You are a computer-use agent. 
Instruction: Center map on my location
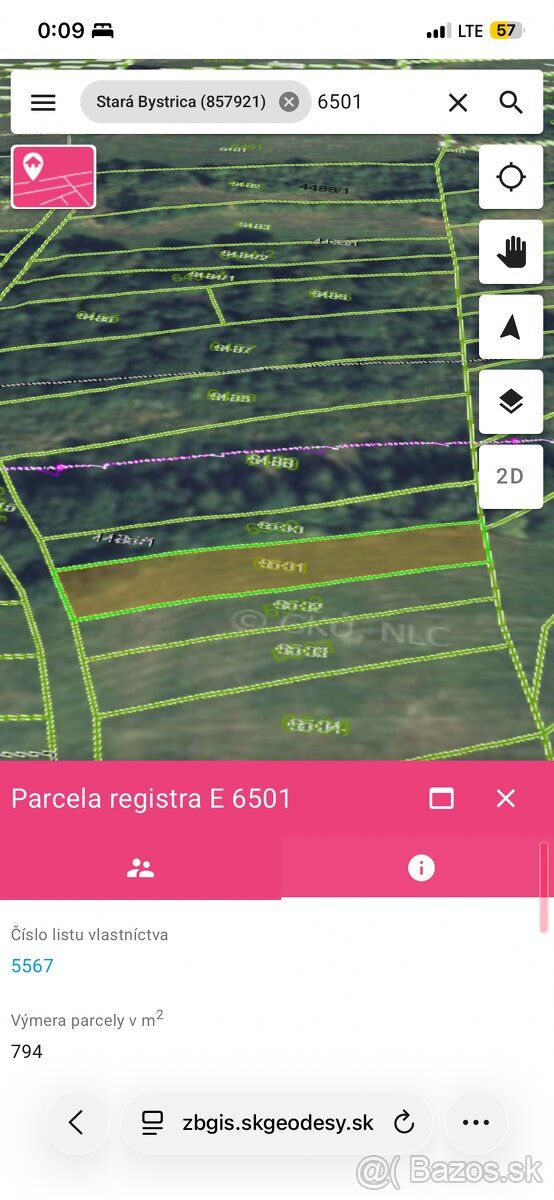(511, 177)
